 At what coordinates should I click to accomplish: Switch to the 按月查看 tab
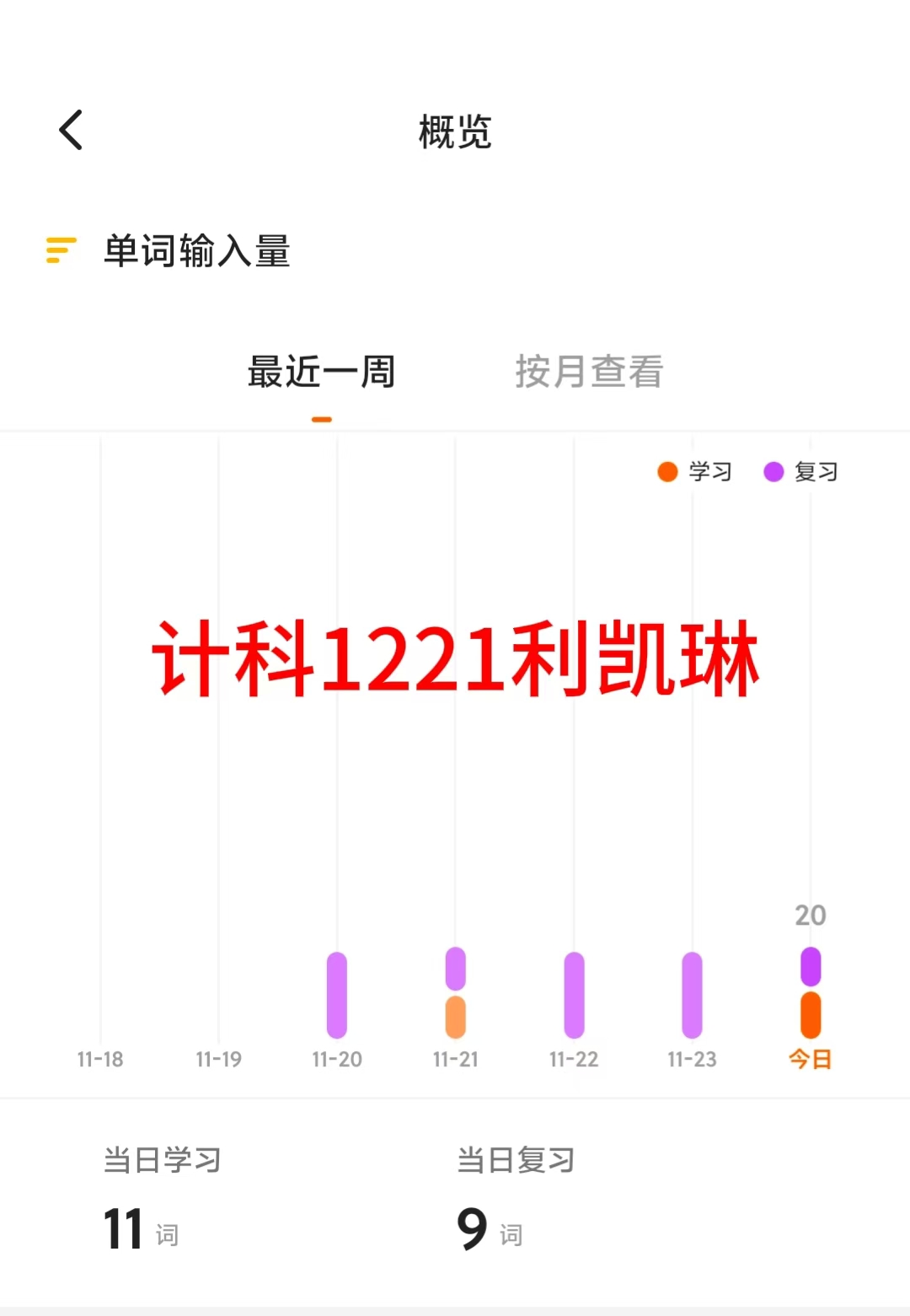coord(589,372)
